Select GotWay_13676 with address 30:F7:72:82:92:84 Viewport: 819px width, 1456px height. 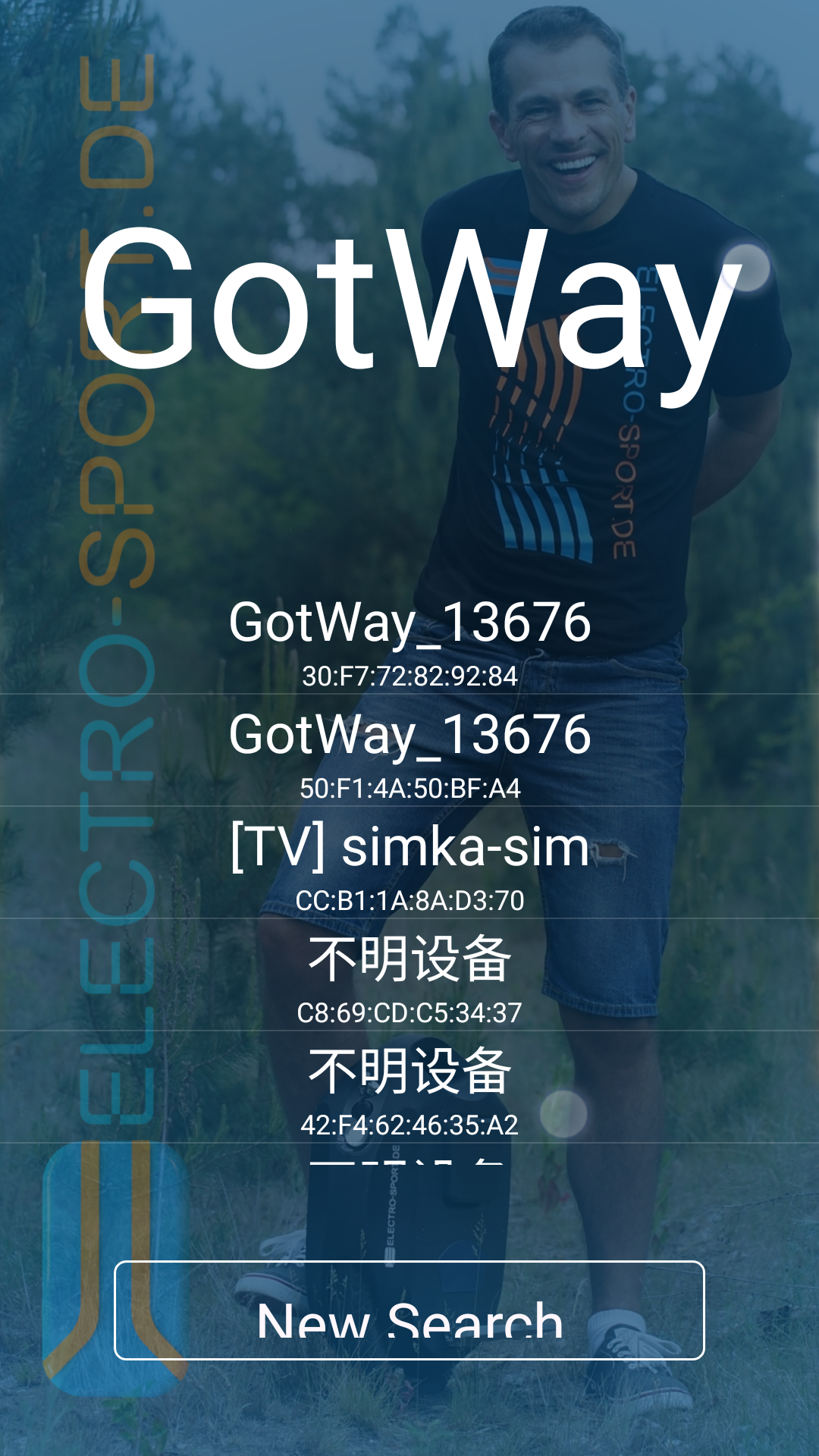[x=409, y=639]
